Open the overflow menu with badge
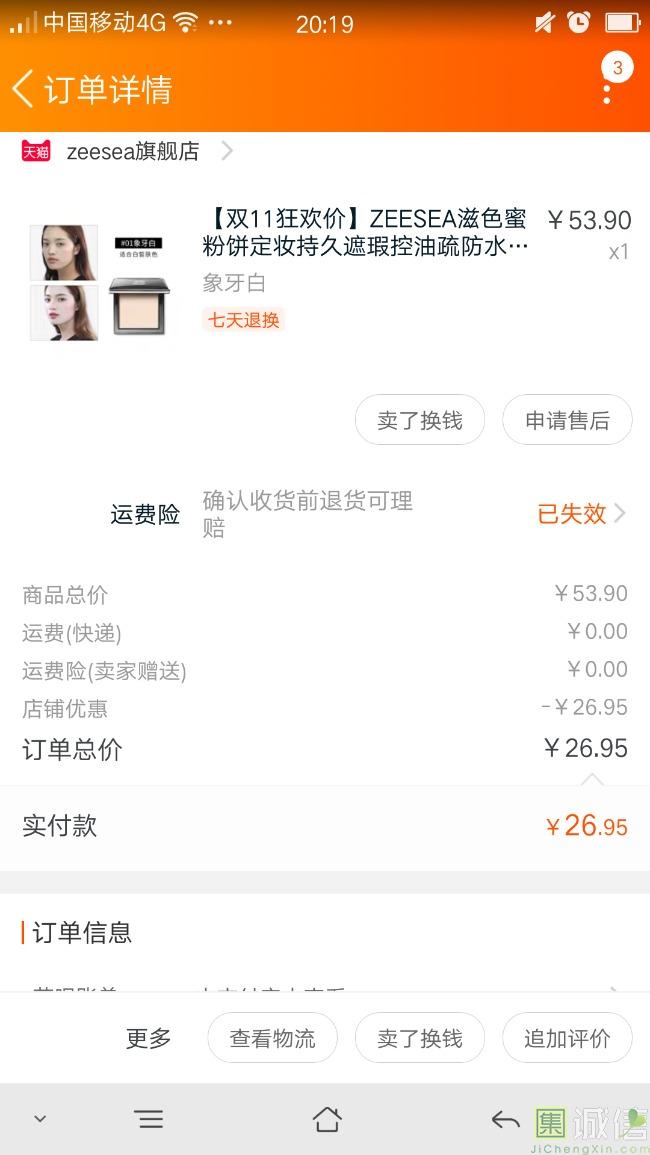Image resolution: width=650 pixels, height=1155 pixels. point(608,90)
